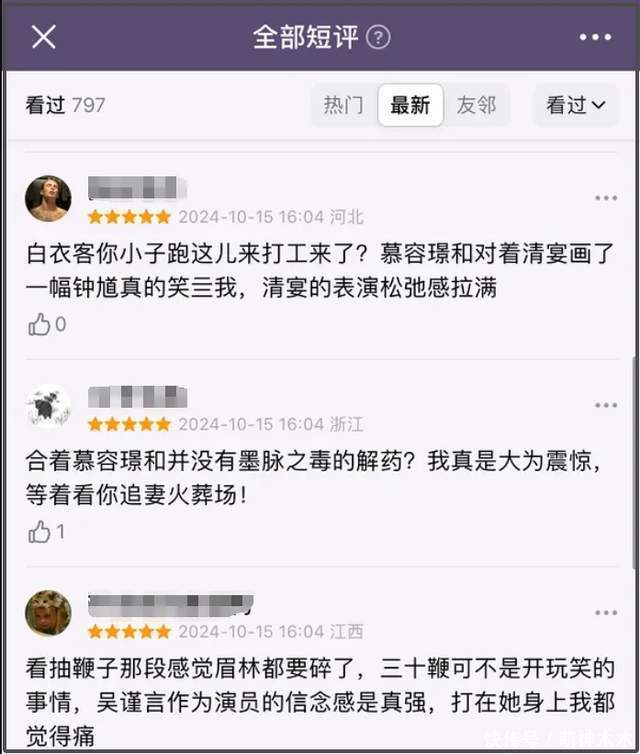Open the top-right overflow menu
Viewport: 640px width, 754px height.
tap(595, 37)
